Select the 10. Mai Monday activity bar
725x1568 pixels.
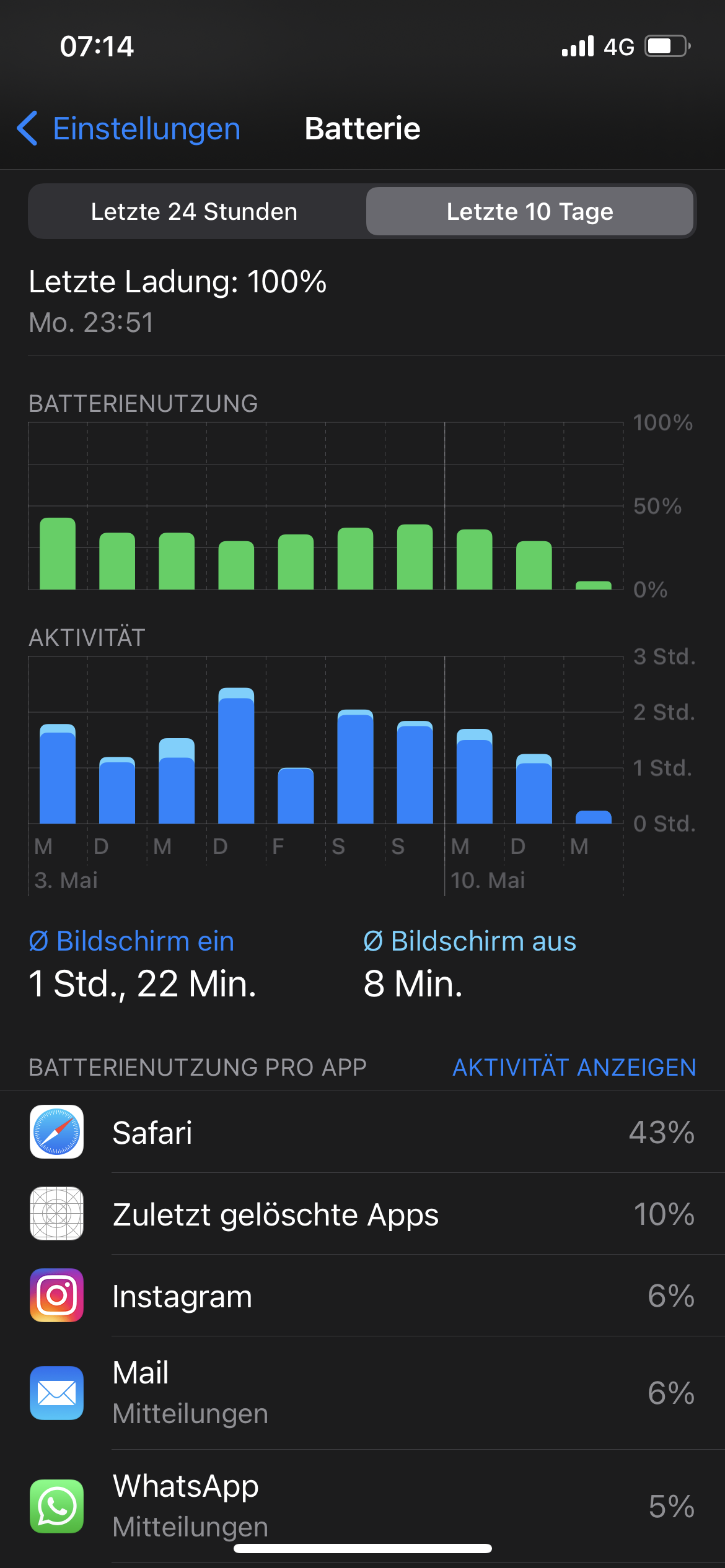click(x=474, y=777)
